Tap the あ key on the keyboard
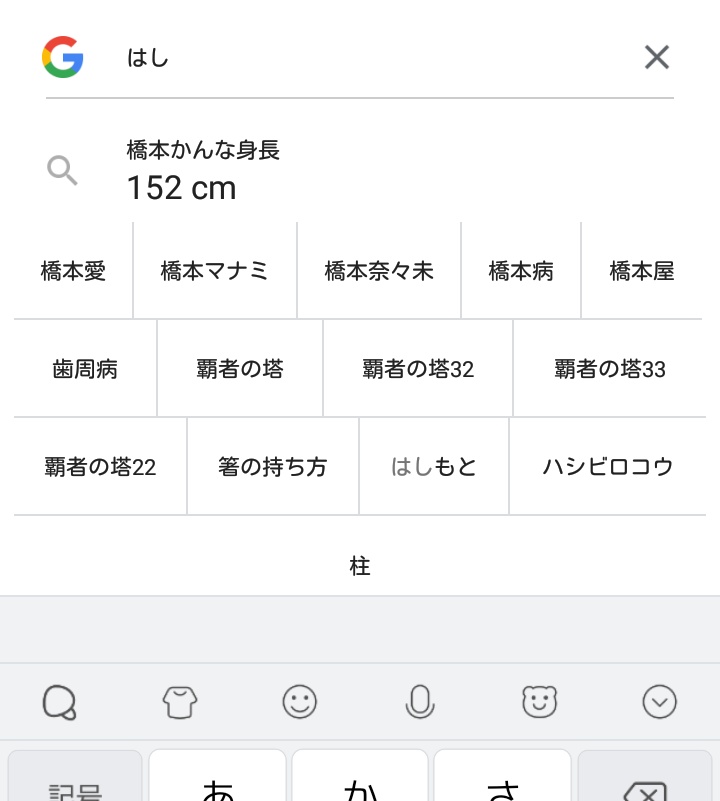Image resolution: width=720 pixels, height=801 pixels. pyautogui.click(x=218, y=775)
